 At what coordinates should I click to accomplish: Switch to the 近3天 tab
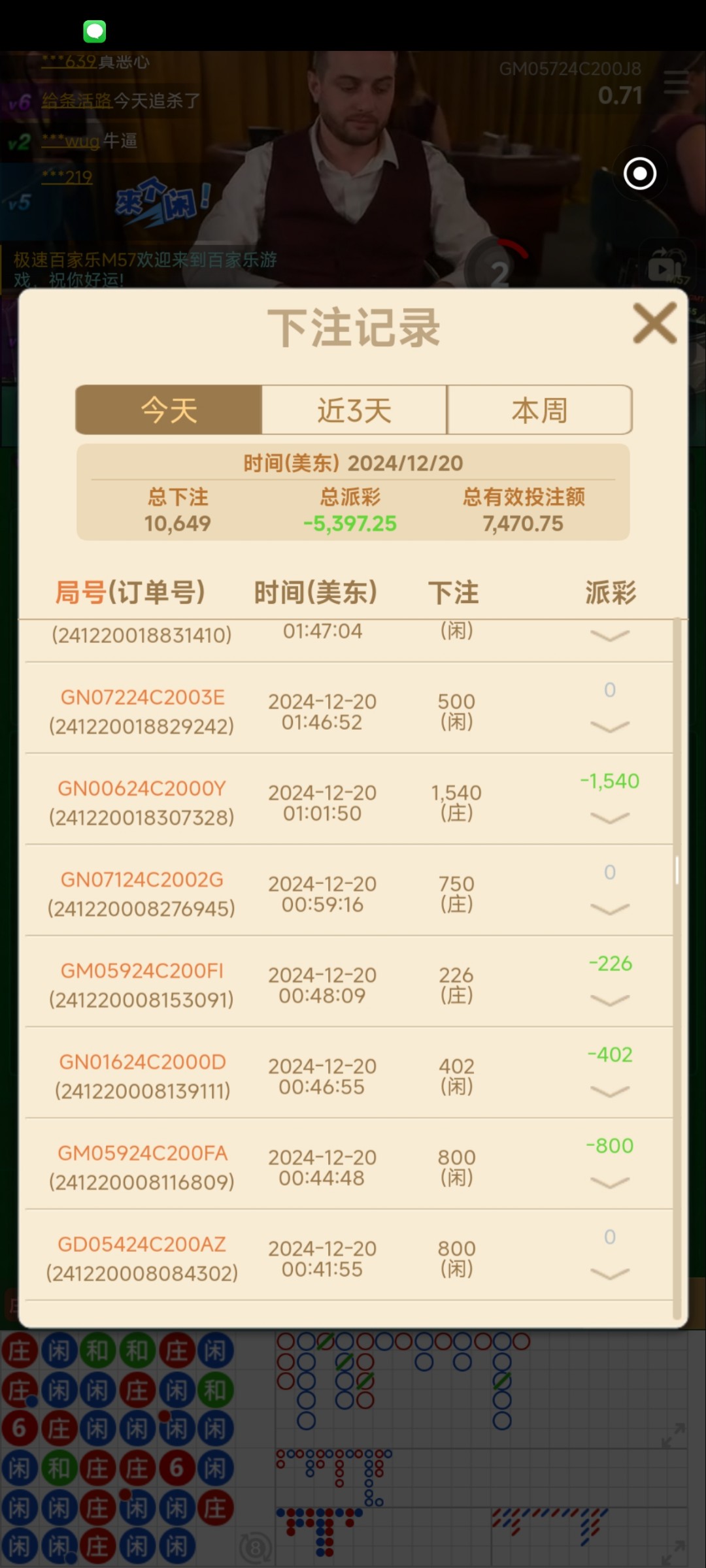[x=354, y=410]
